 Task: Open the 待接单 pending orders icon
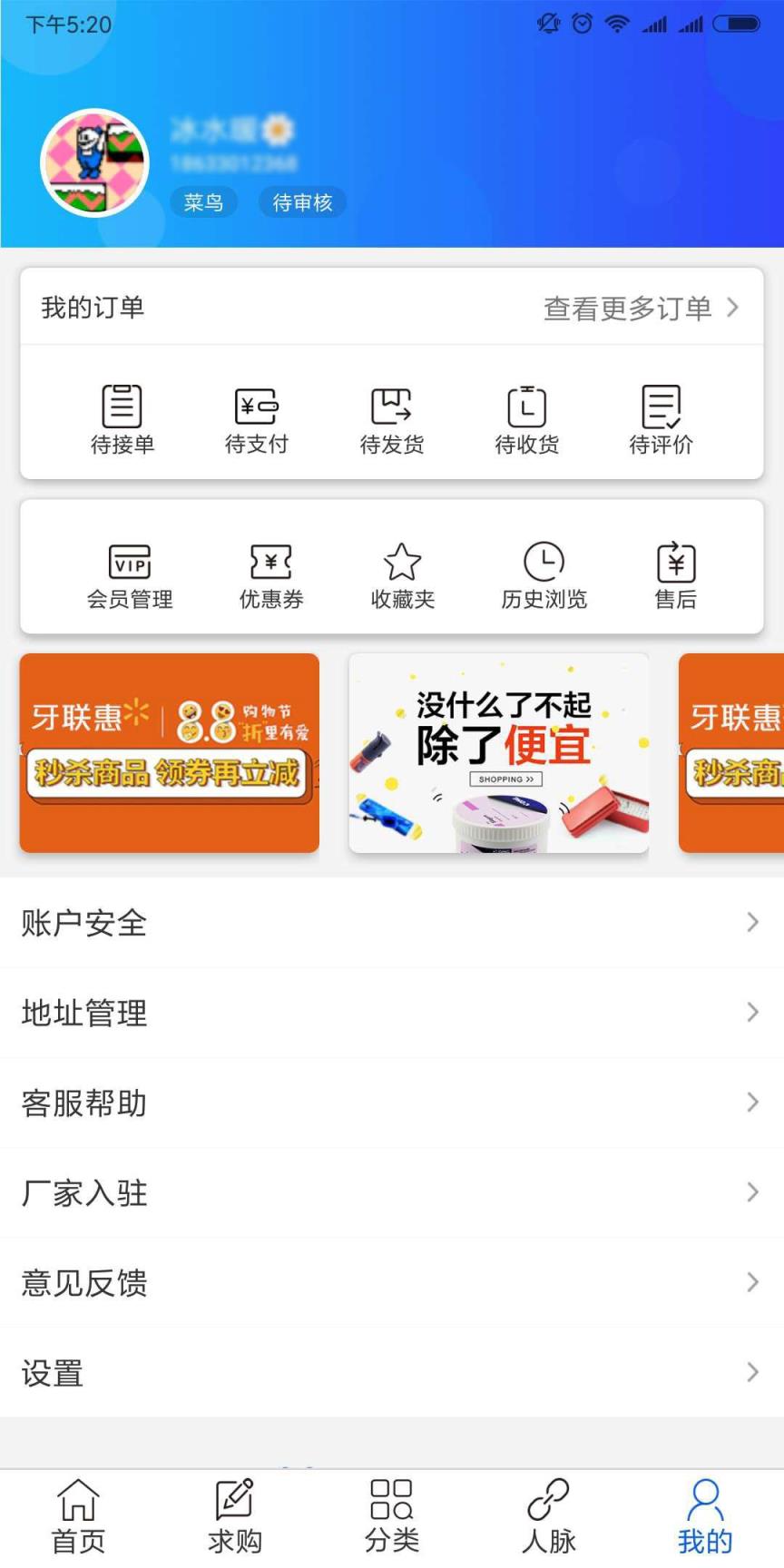[x=122, y=417]
